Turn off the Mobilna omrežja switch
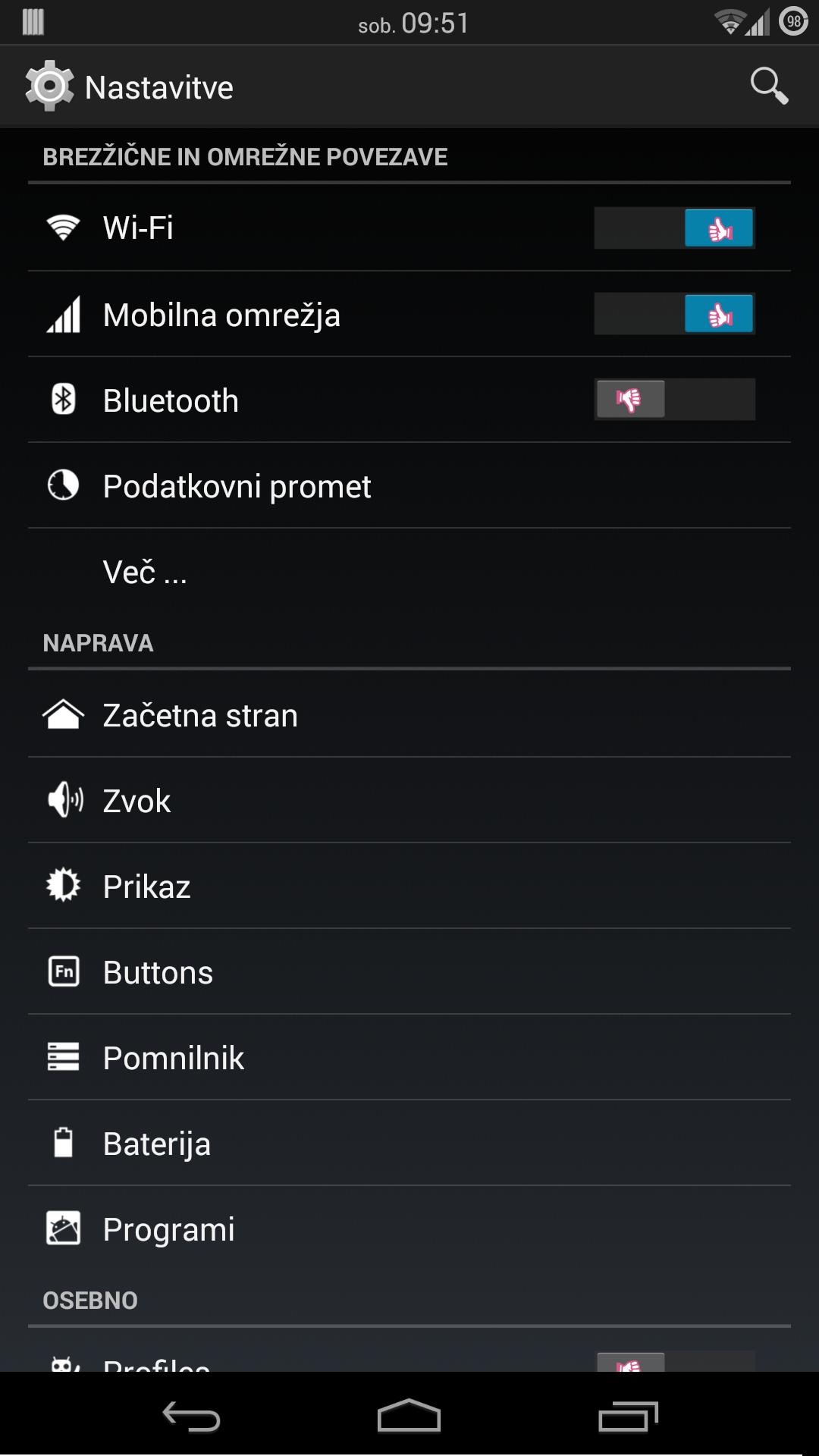The width and height of the screenshot is (819, 1456). click(x=673, y=313)
